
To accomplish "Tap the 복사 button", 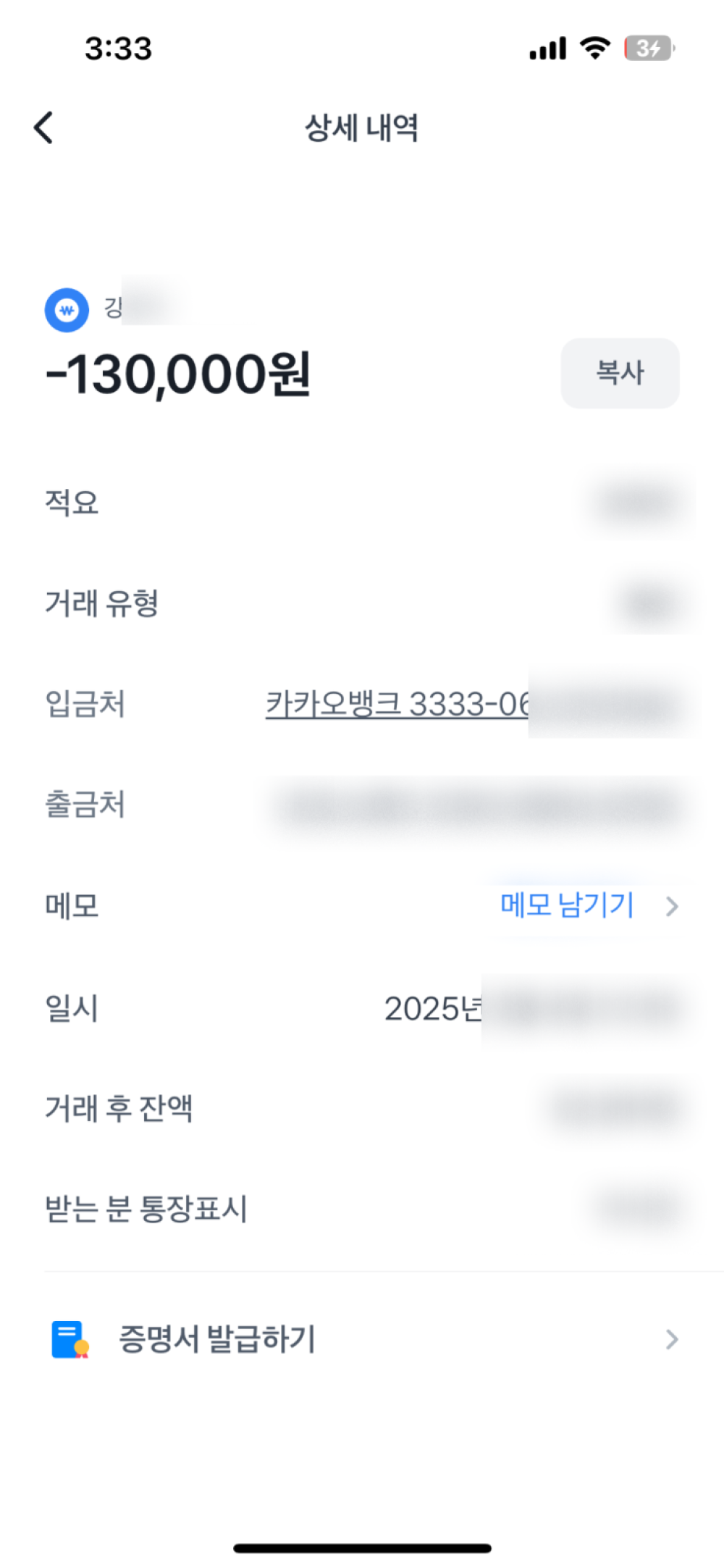I will [x=620, y=373].
